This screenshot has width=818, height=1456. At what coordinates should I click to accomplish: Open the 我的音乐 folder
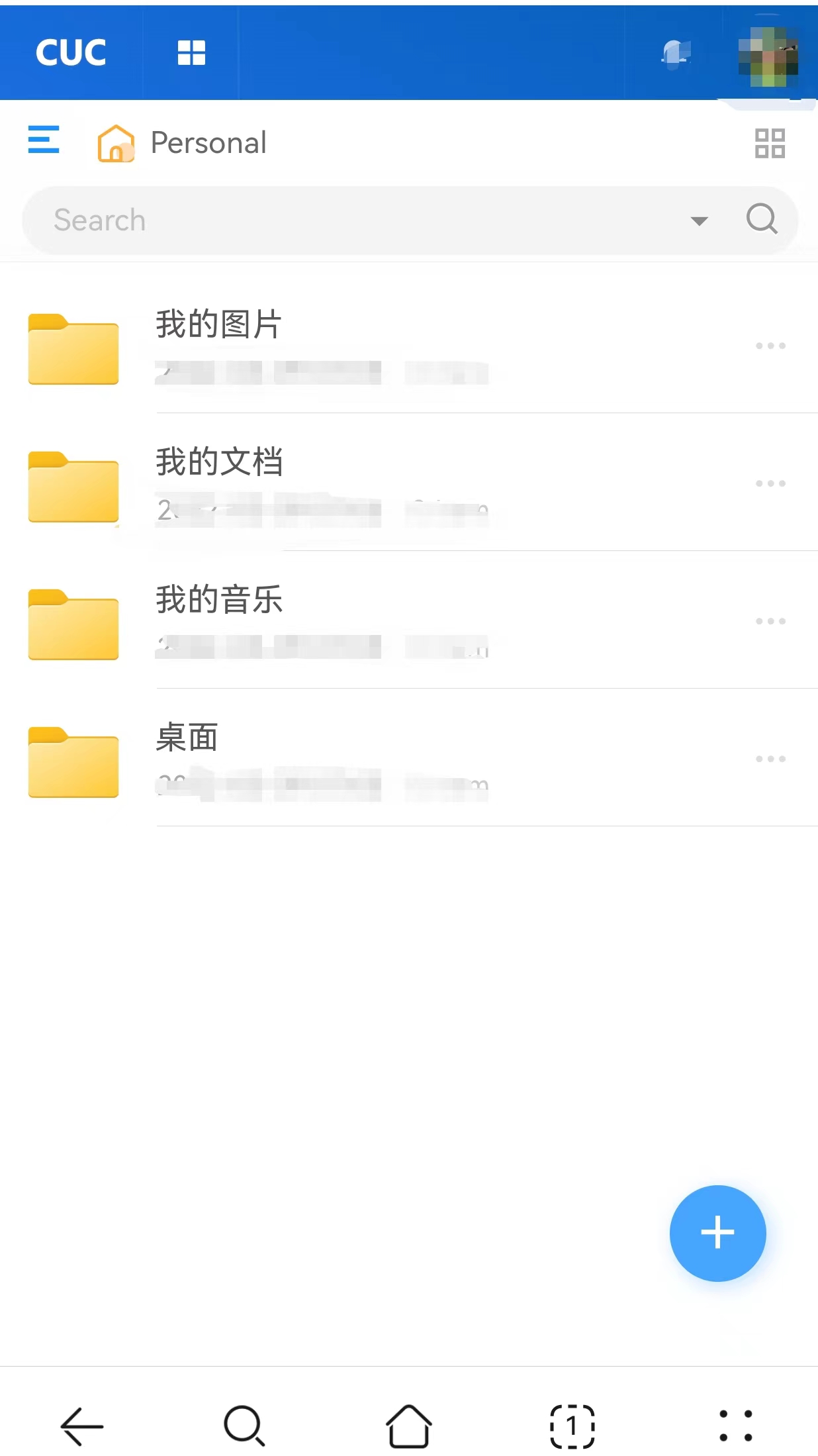(220, 601)
